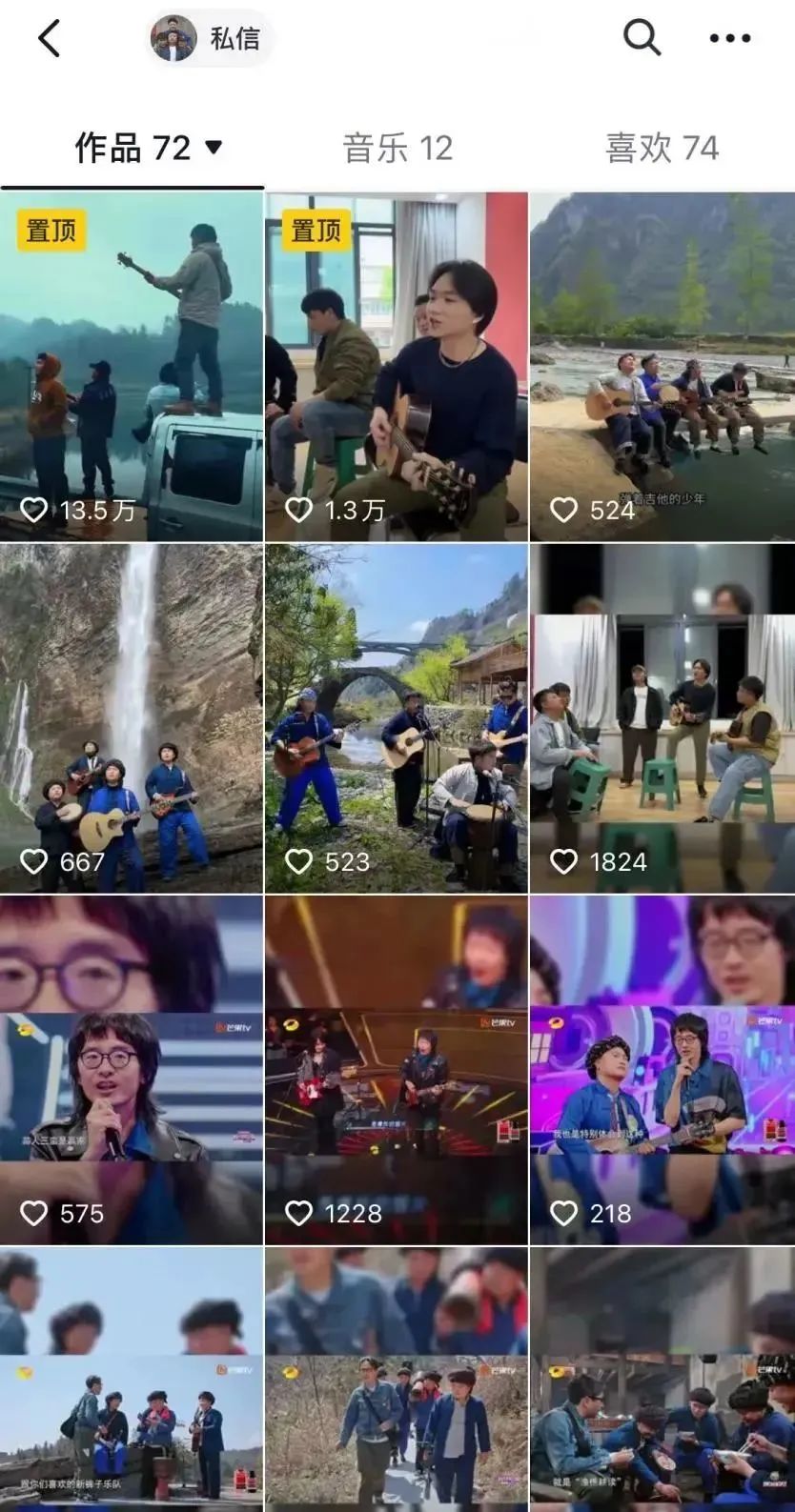
Task: Open the three-dot overflow menu
Action: coord(730,39)
